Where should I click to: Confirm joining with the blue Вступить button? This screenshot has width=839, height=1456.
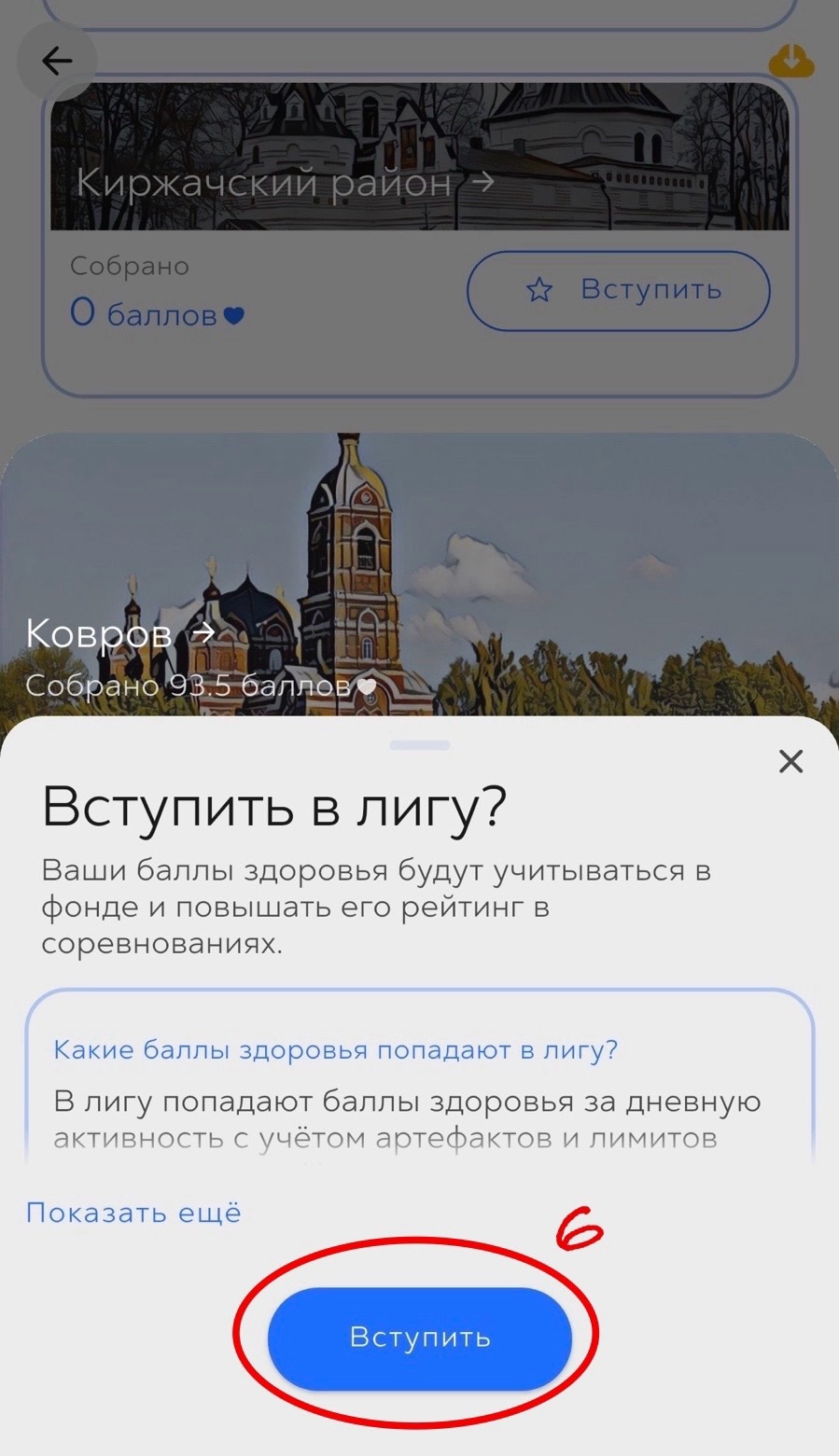419,1337
